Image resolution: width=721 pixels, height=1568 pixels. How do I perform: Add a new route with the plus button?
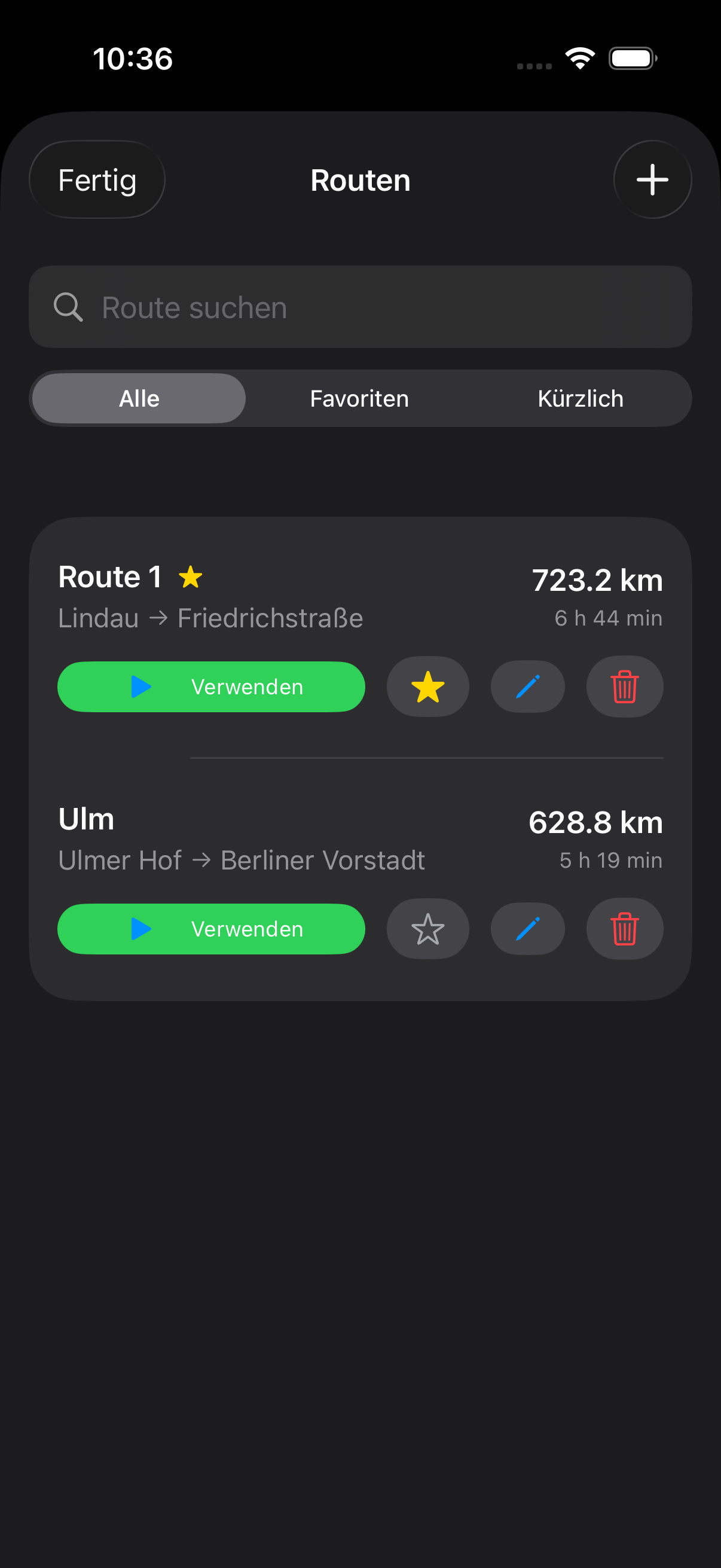652,180
